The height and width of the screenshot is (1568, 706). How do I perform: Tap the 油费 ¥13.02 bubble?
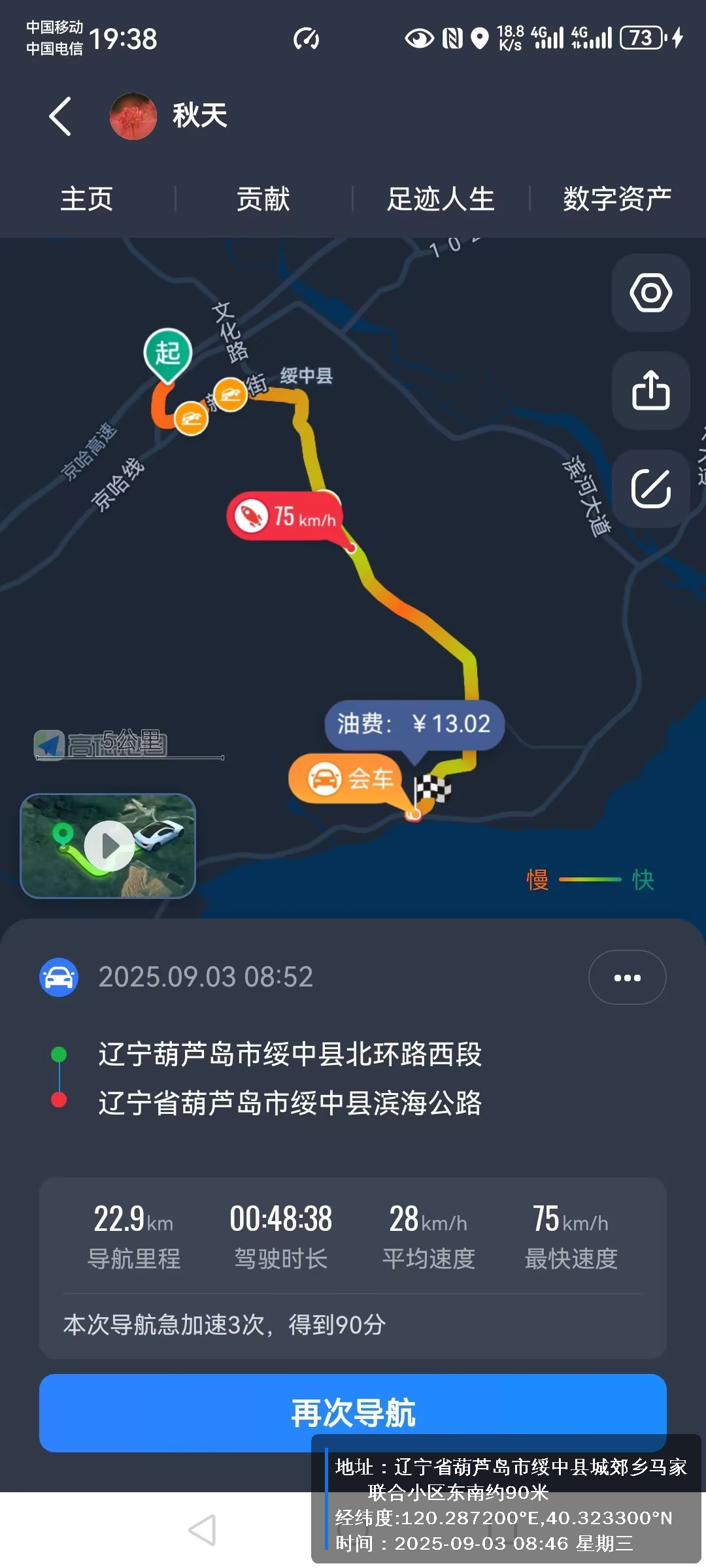click(414, 724)
